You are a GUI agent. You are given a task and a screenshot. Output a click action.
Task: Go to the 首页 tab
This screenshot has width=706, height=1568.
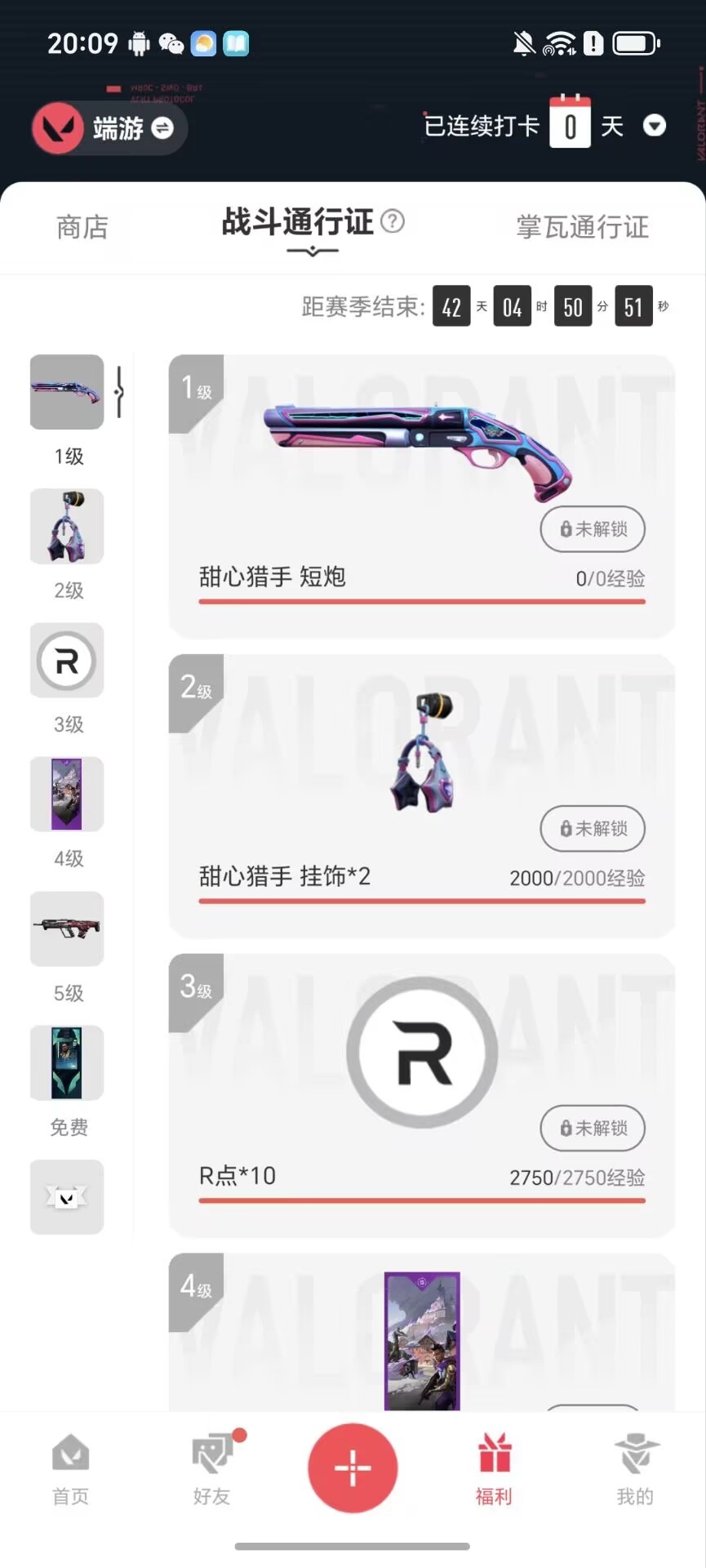coord(71,1468)
